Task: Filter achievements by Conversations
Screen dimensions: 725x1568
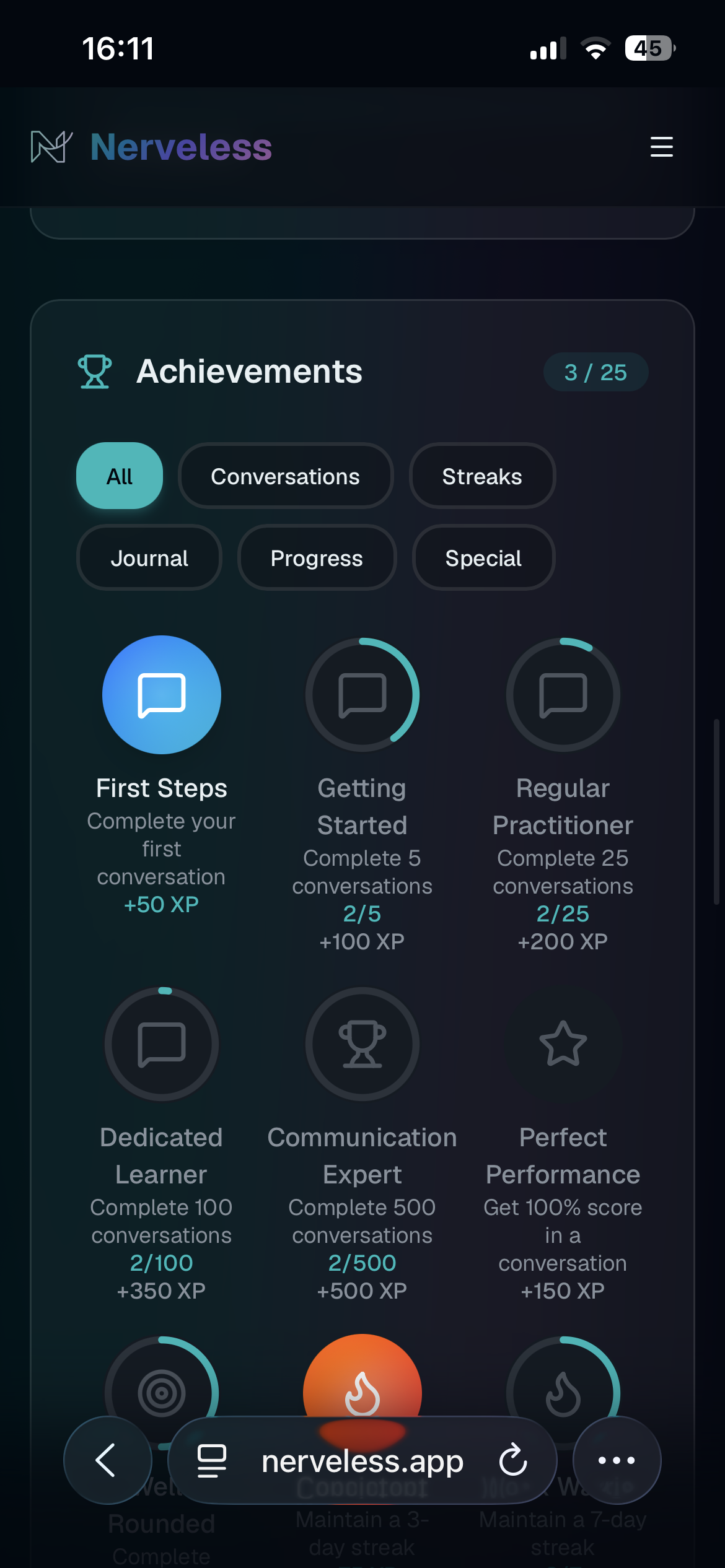Action: tap(285, 476)
